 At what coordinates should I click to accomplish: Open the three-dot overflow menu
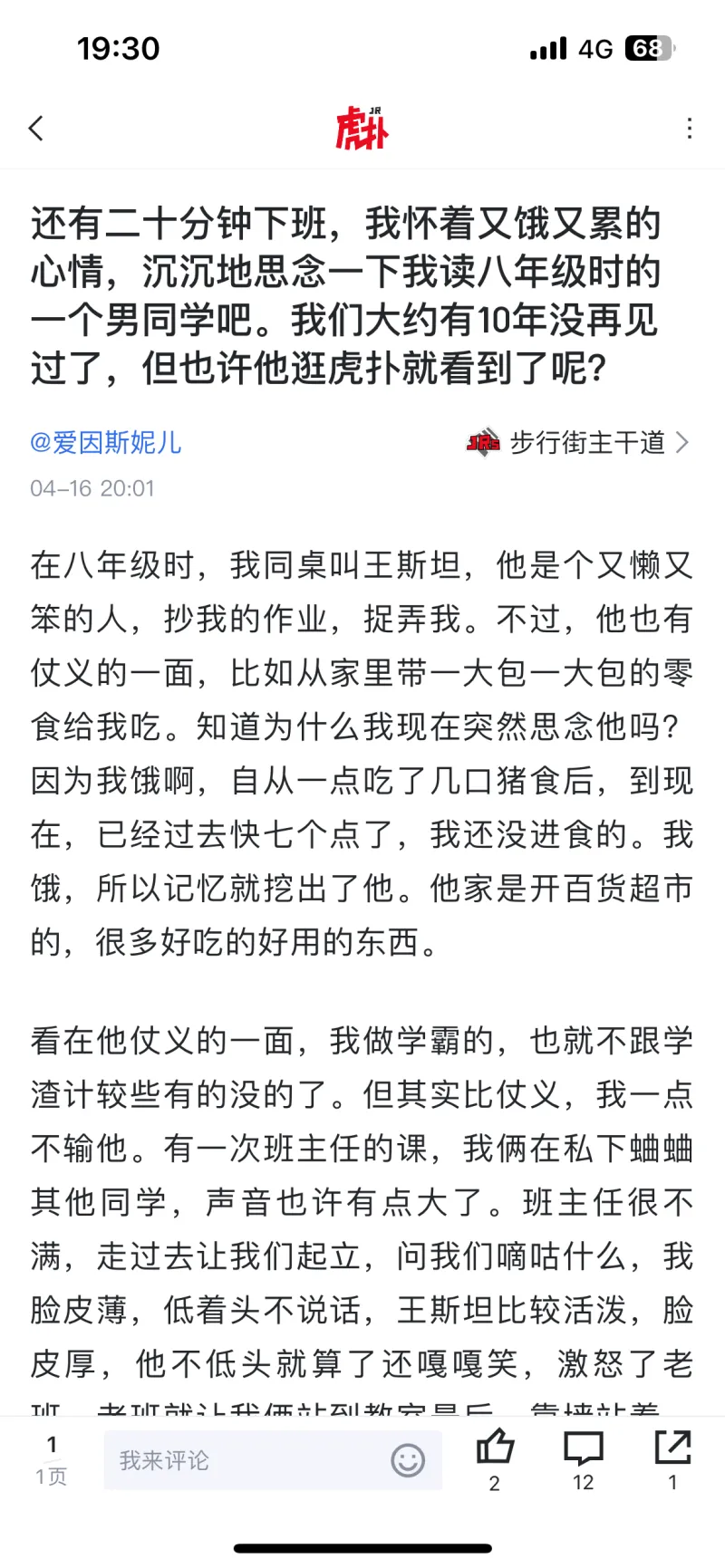(x=690, y=129)
